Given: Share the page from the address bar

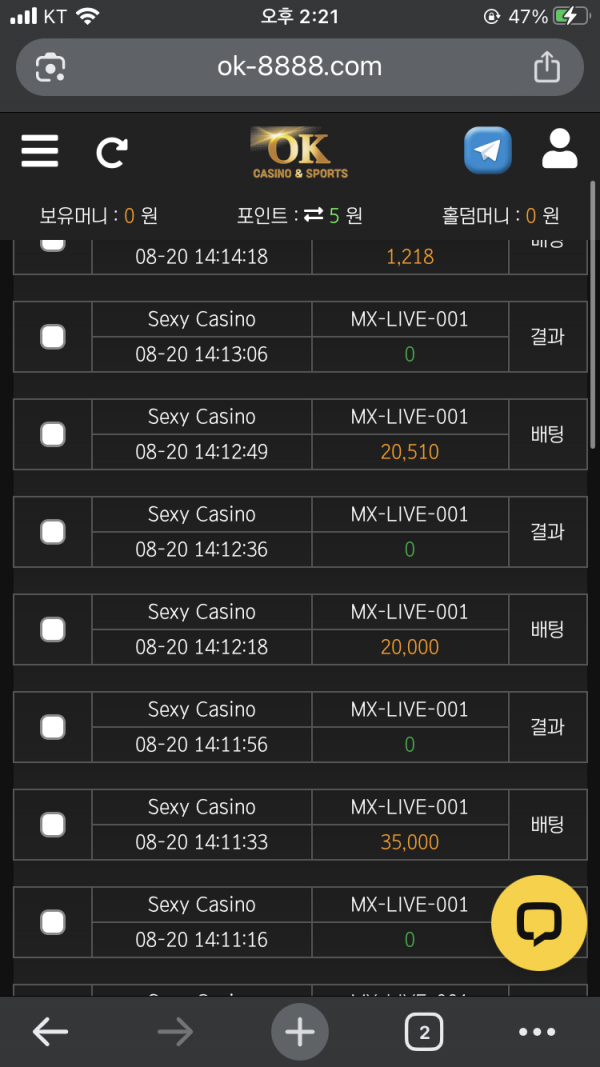Looking at the screenshot, I should click(x=547, y=67).
